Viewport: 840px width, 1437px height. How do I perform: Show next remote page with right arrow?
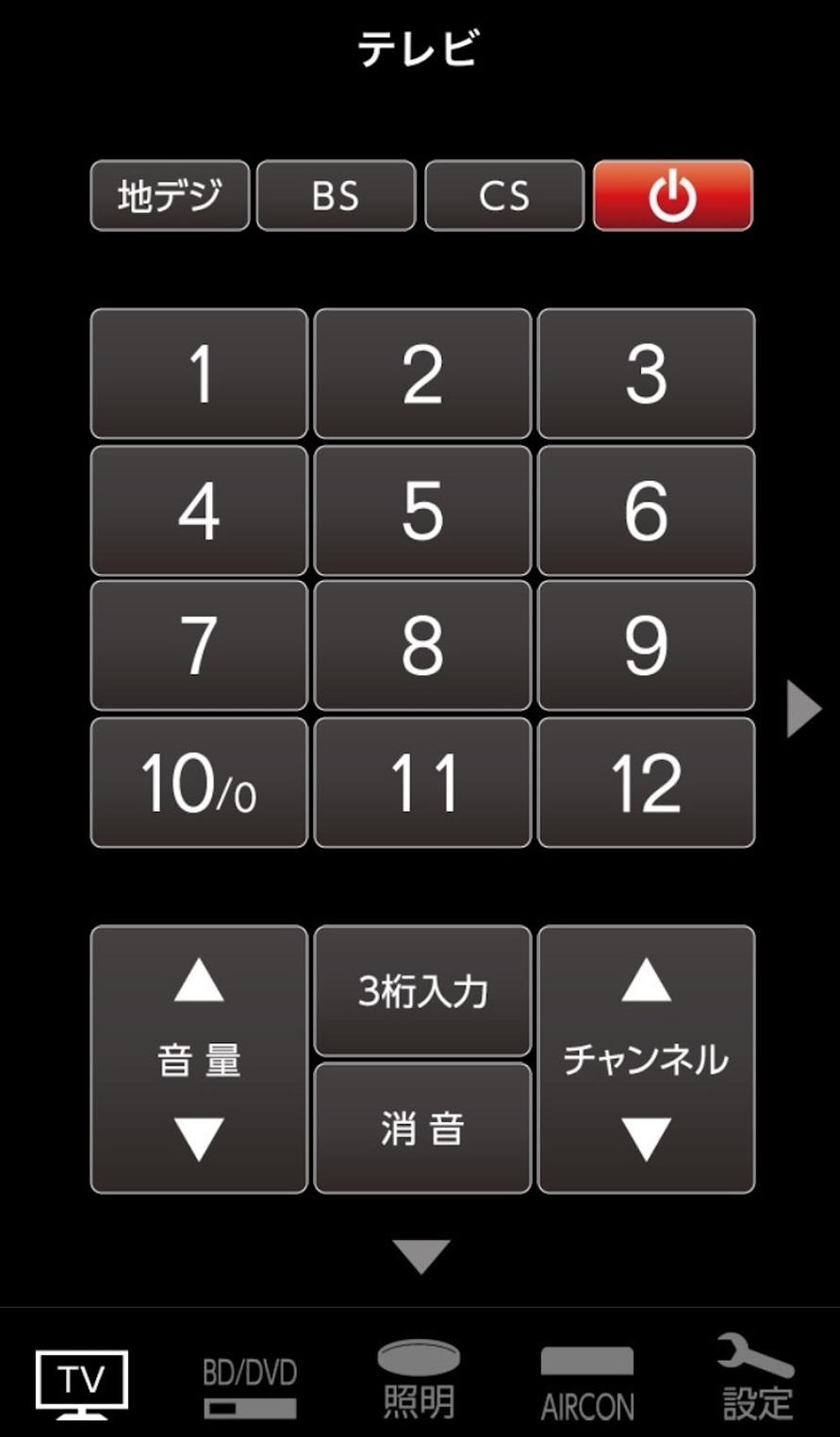tap(803, 709)
